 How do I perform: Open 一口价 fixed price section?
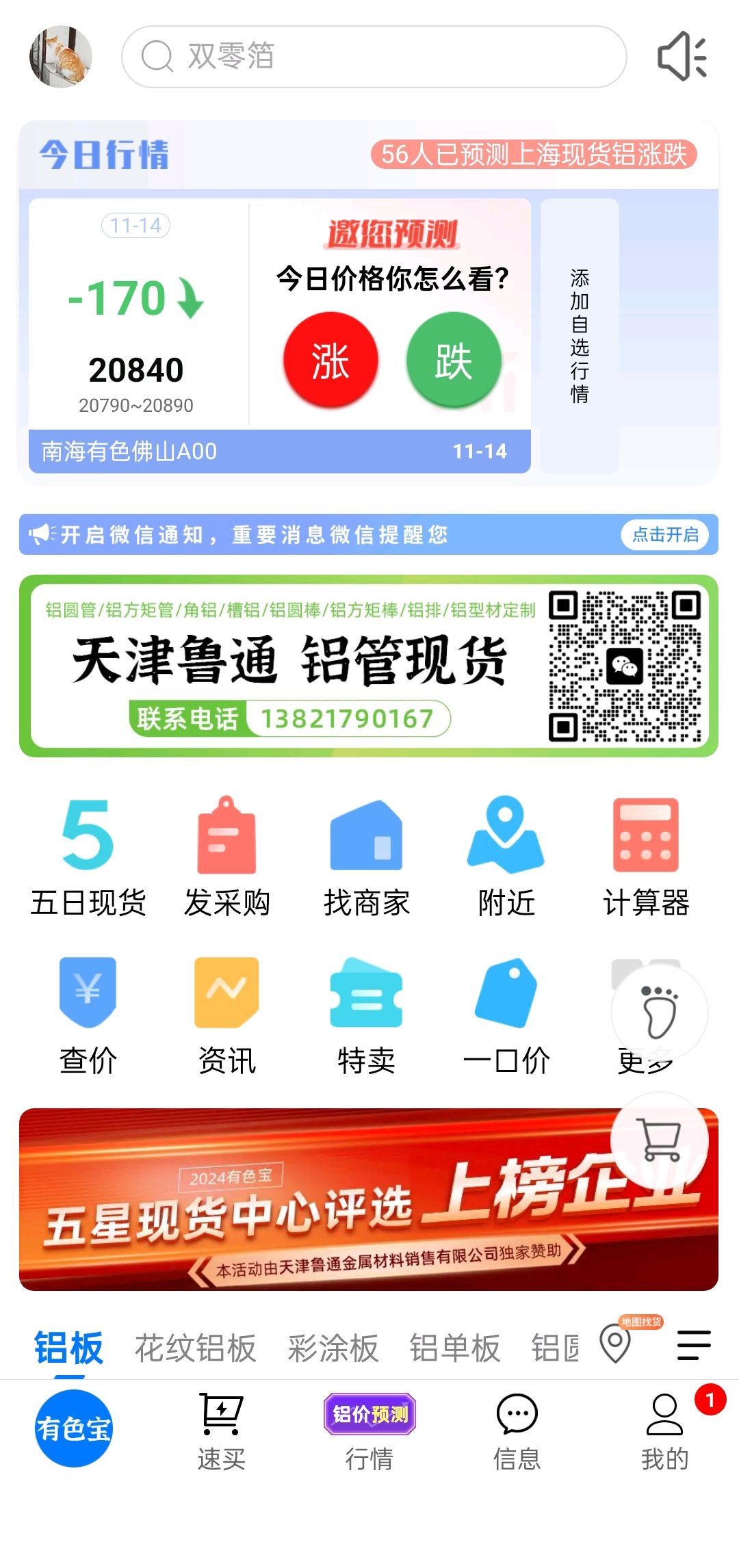pos(506,1017)
